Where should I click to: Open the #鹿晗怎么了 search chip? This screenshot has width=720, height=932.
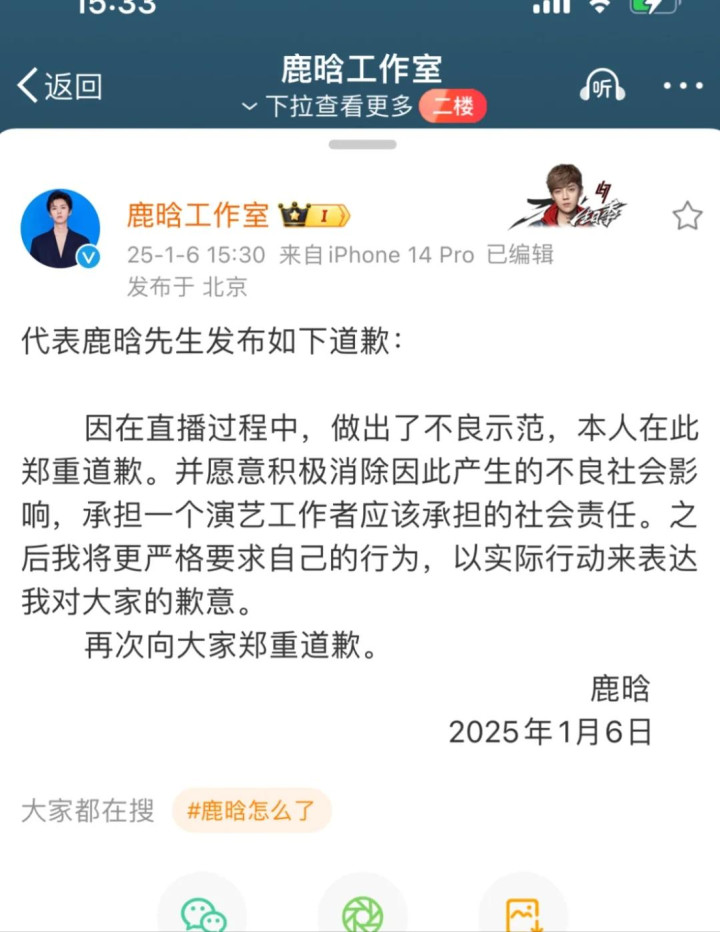(251, 810)
